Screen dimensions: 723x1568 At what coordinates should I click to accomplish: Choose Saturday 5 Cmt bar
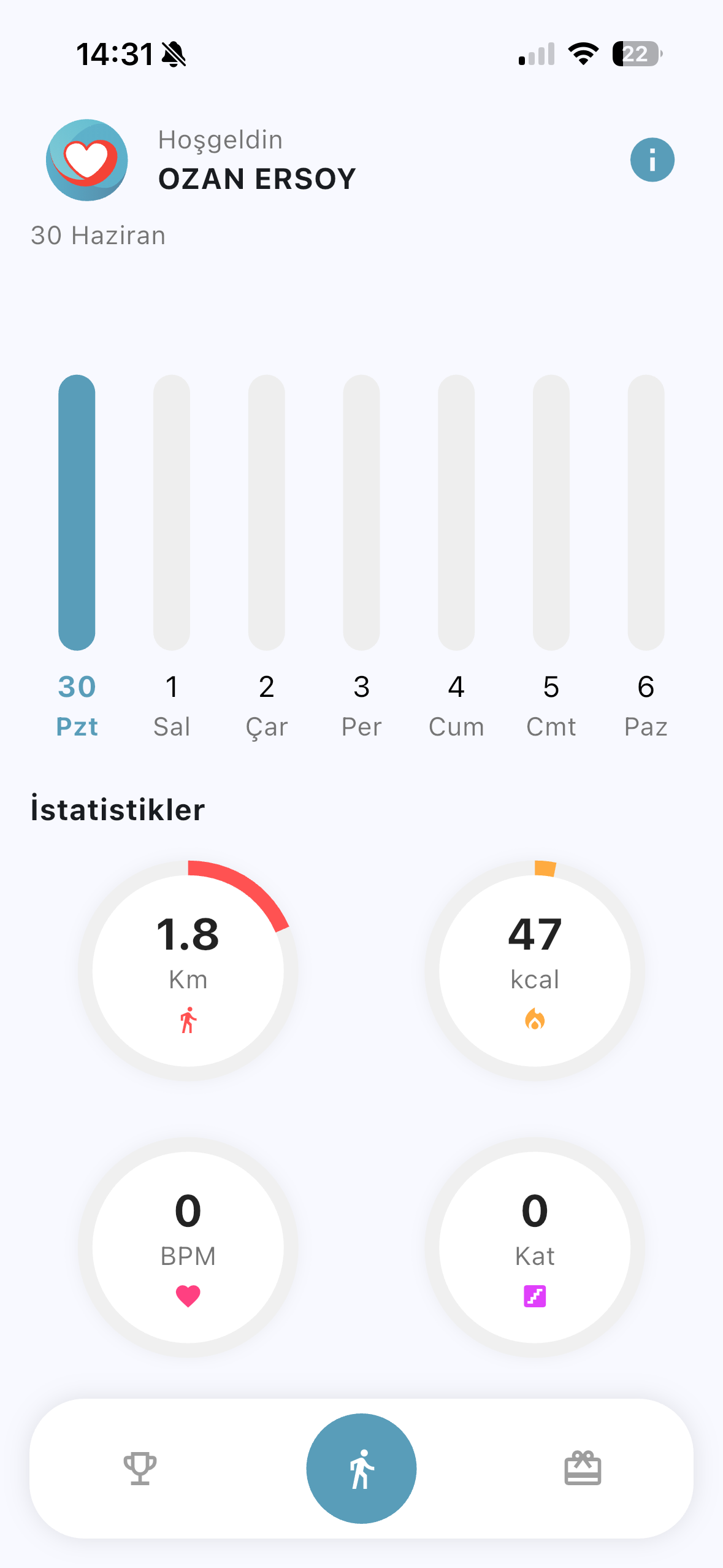pyautogui.click(x=551, y=512)
